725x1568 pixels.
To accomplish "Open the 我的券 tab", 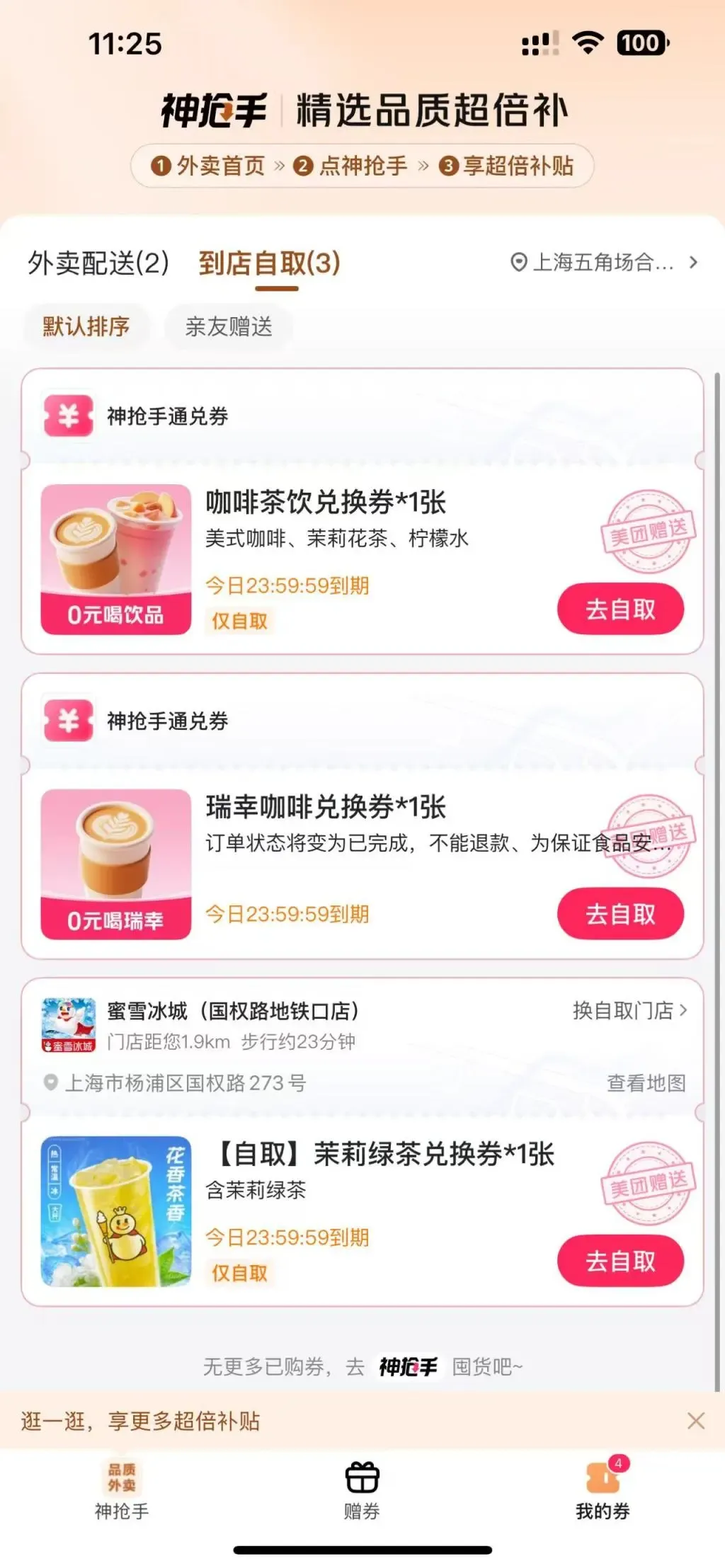I will (603, 1490).
